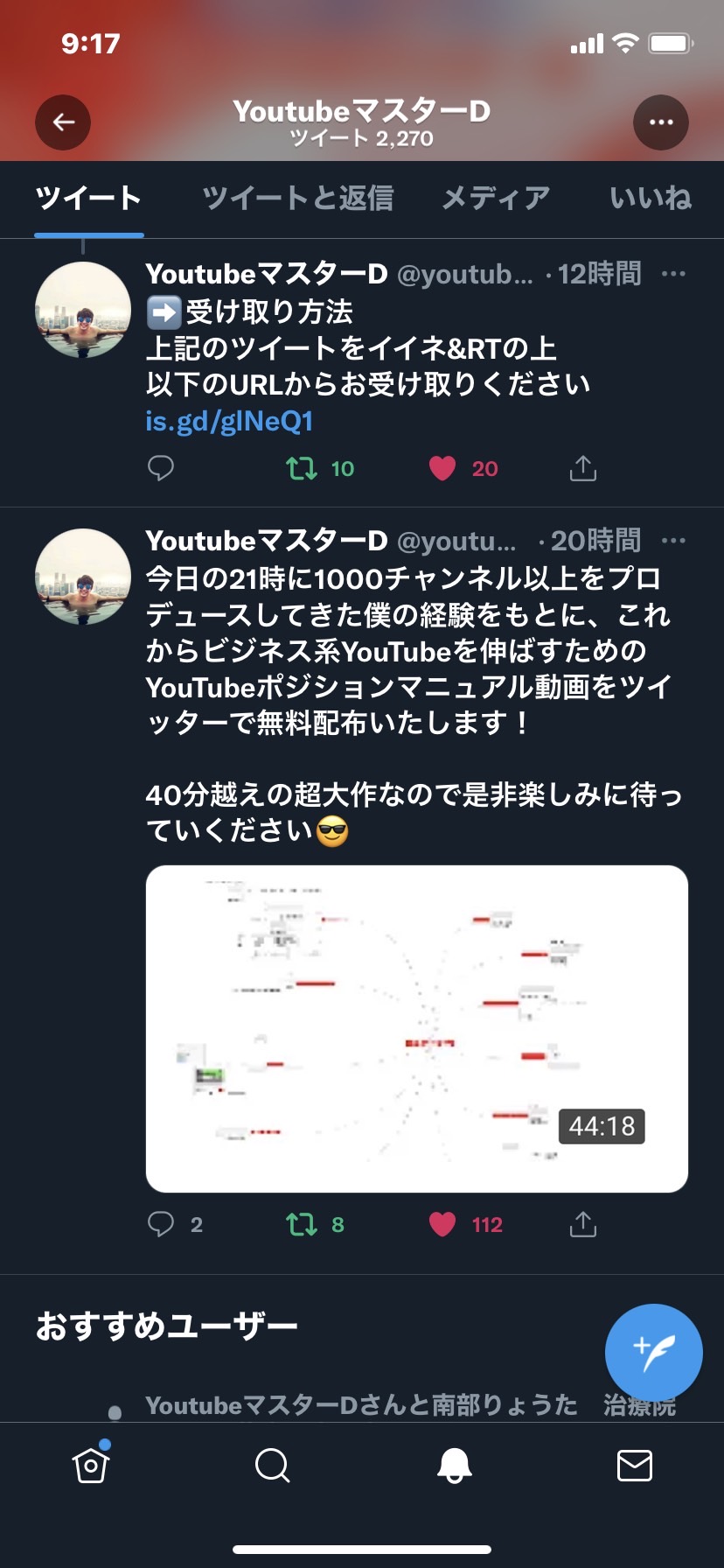Open the notifications bell tab

pyautogui.click(x=454, y=1465)
